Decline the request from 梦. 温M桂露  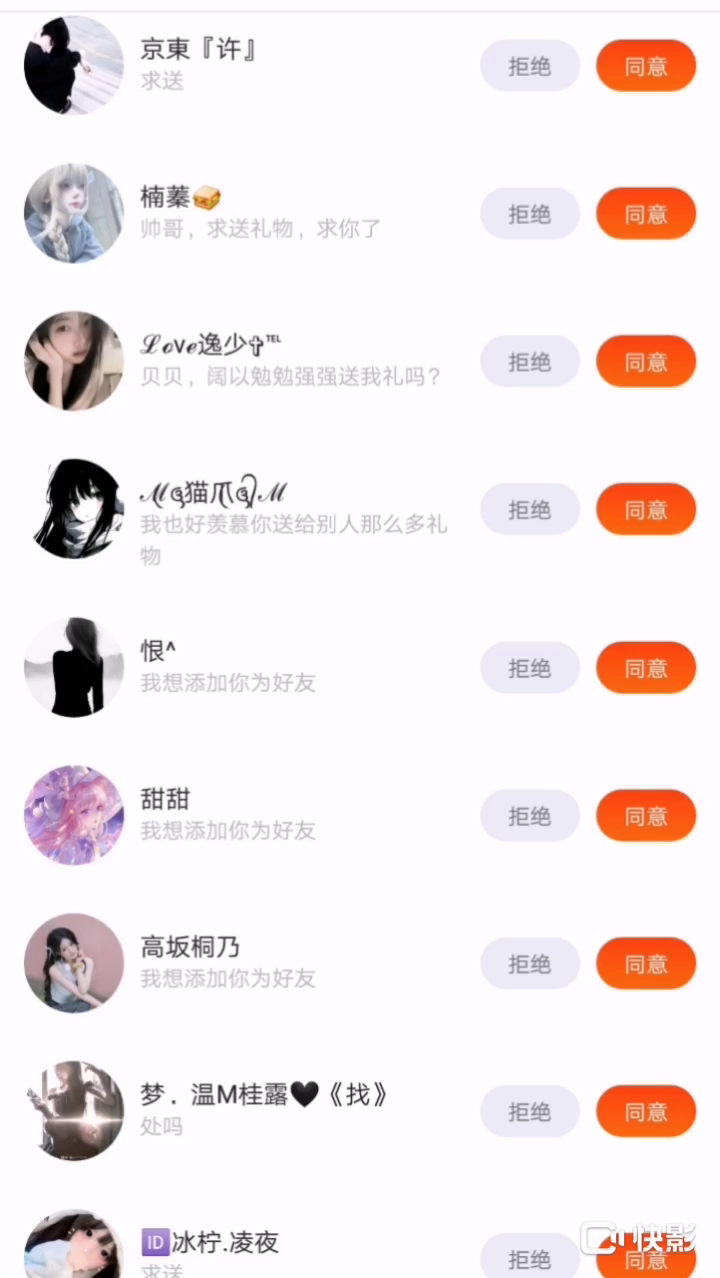[x=530, y=1112]
